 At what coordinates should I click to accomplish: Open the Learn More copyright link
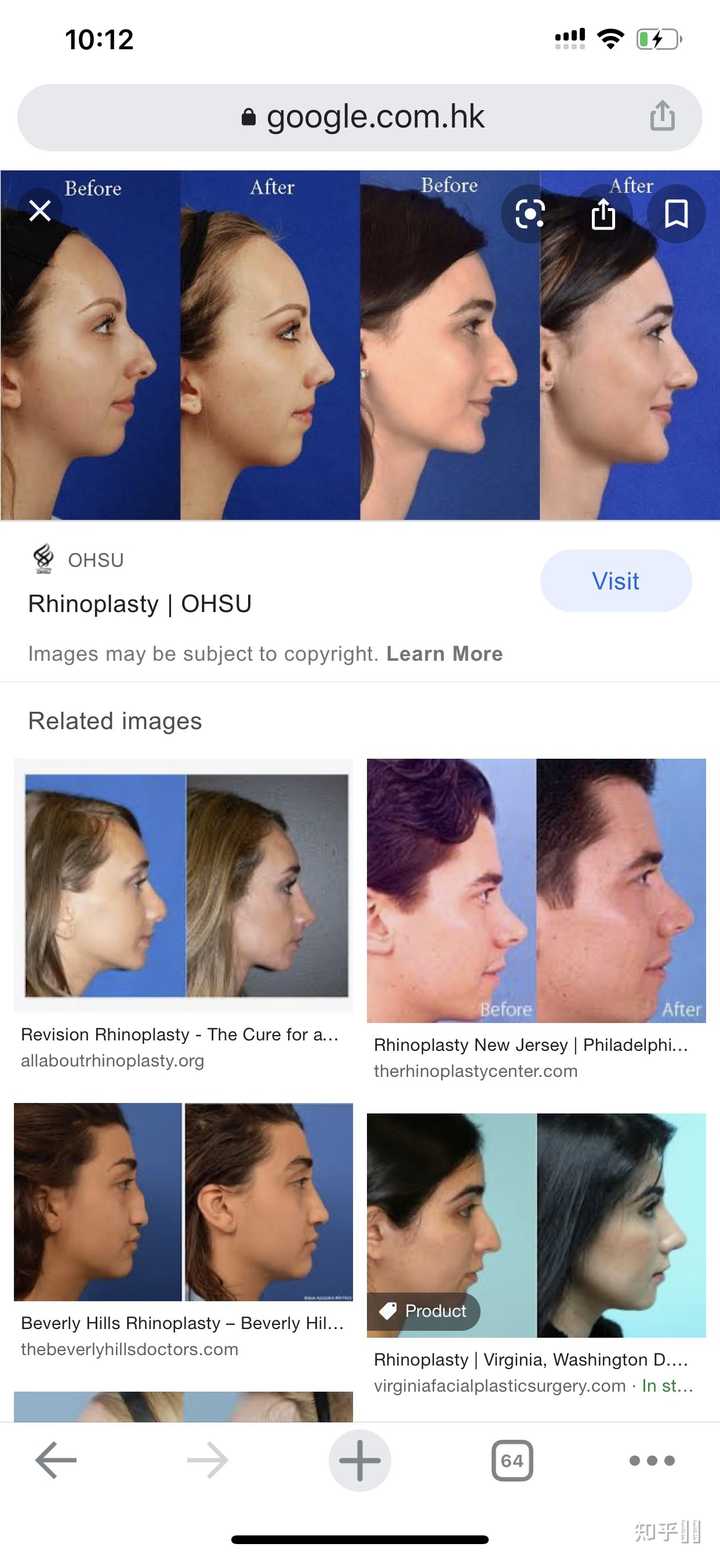[x=444, y=654]
